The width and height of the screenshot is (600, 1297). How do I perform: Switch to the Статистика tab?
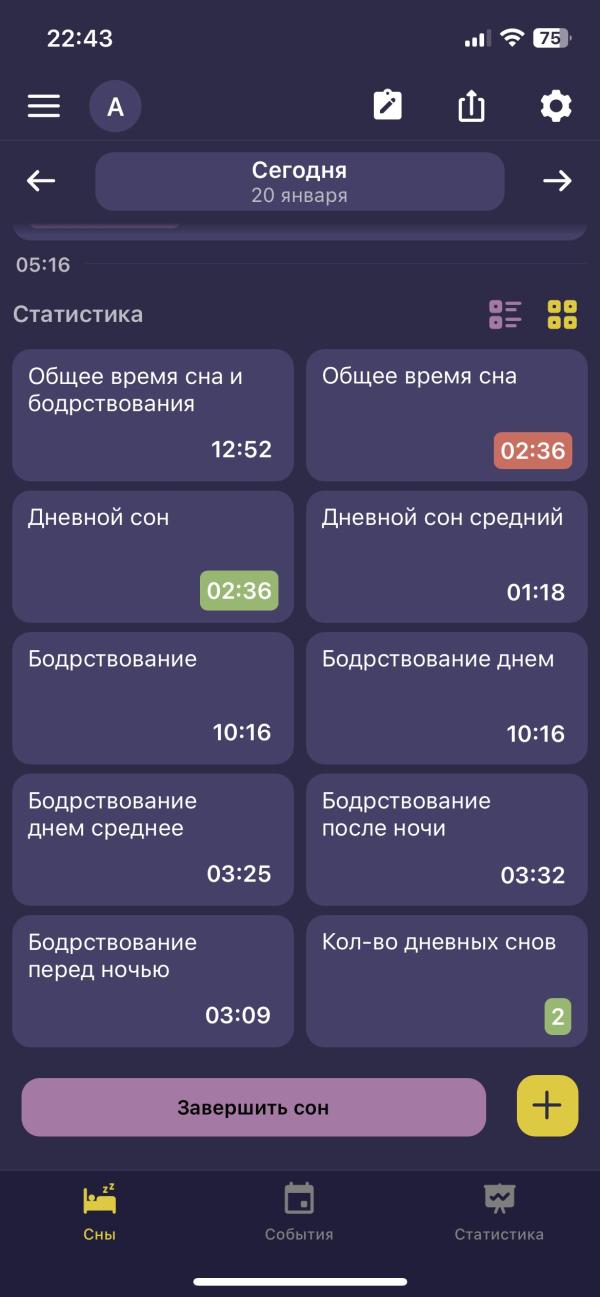click(x=499, y=1211)
